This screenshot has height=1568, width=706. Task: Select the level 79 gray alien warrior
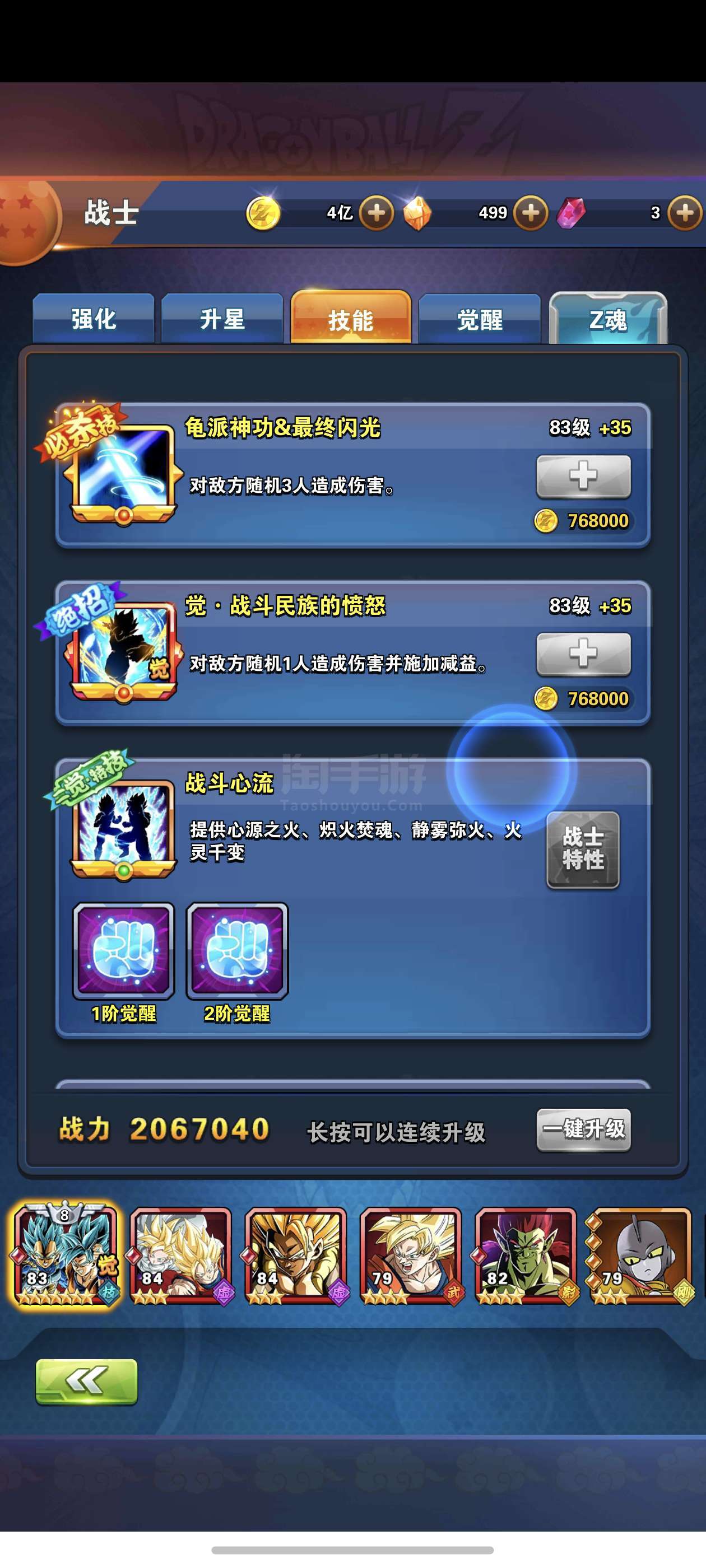640,1256
